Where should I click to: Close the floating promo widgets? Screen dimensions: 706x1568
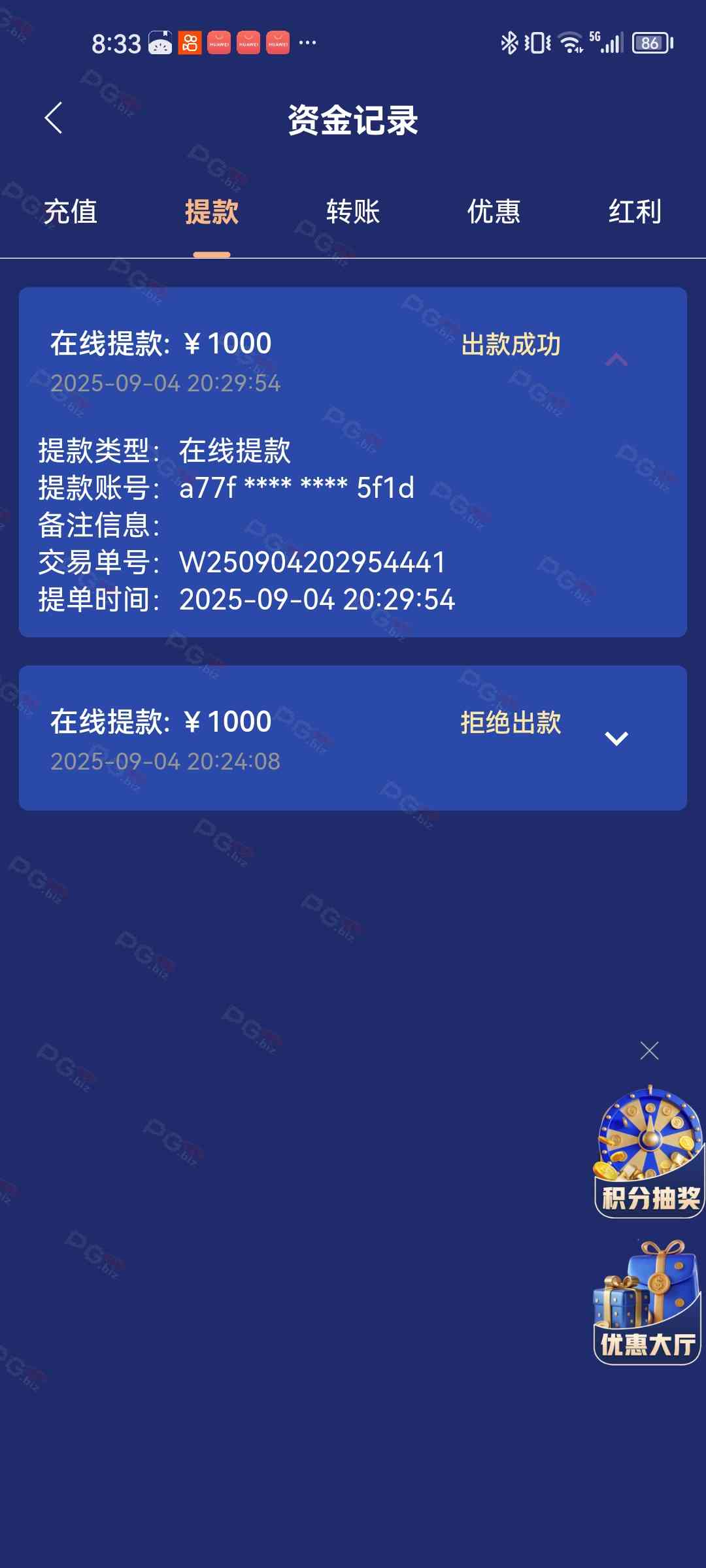click(649, 1051)
